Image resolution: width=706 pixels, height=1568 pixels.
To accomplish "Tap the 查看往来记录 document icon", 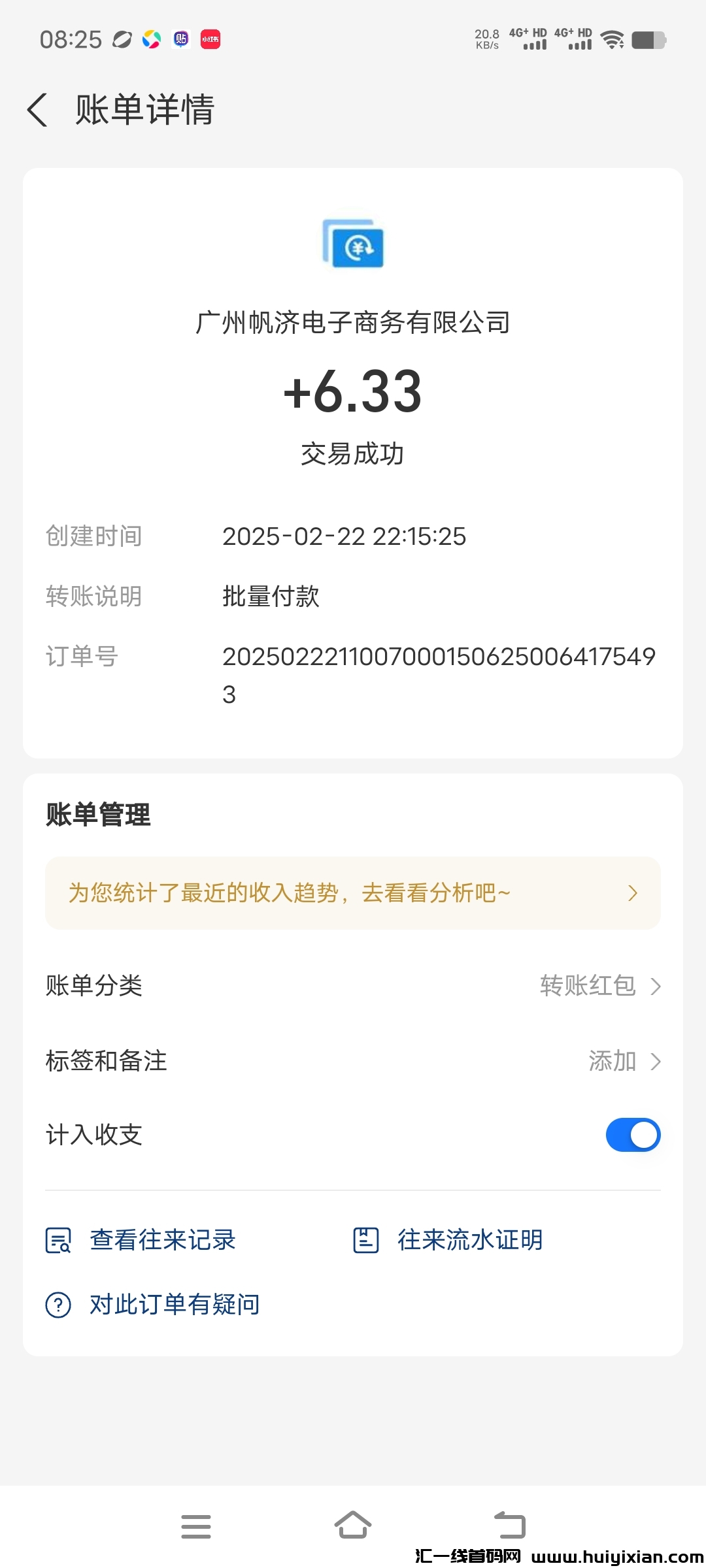I will pos(59,1239).
